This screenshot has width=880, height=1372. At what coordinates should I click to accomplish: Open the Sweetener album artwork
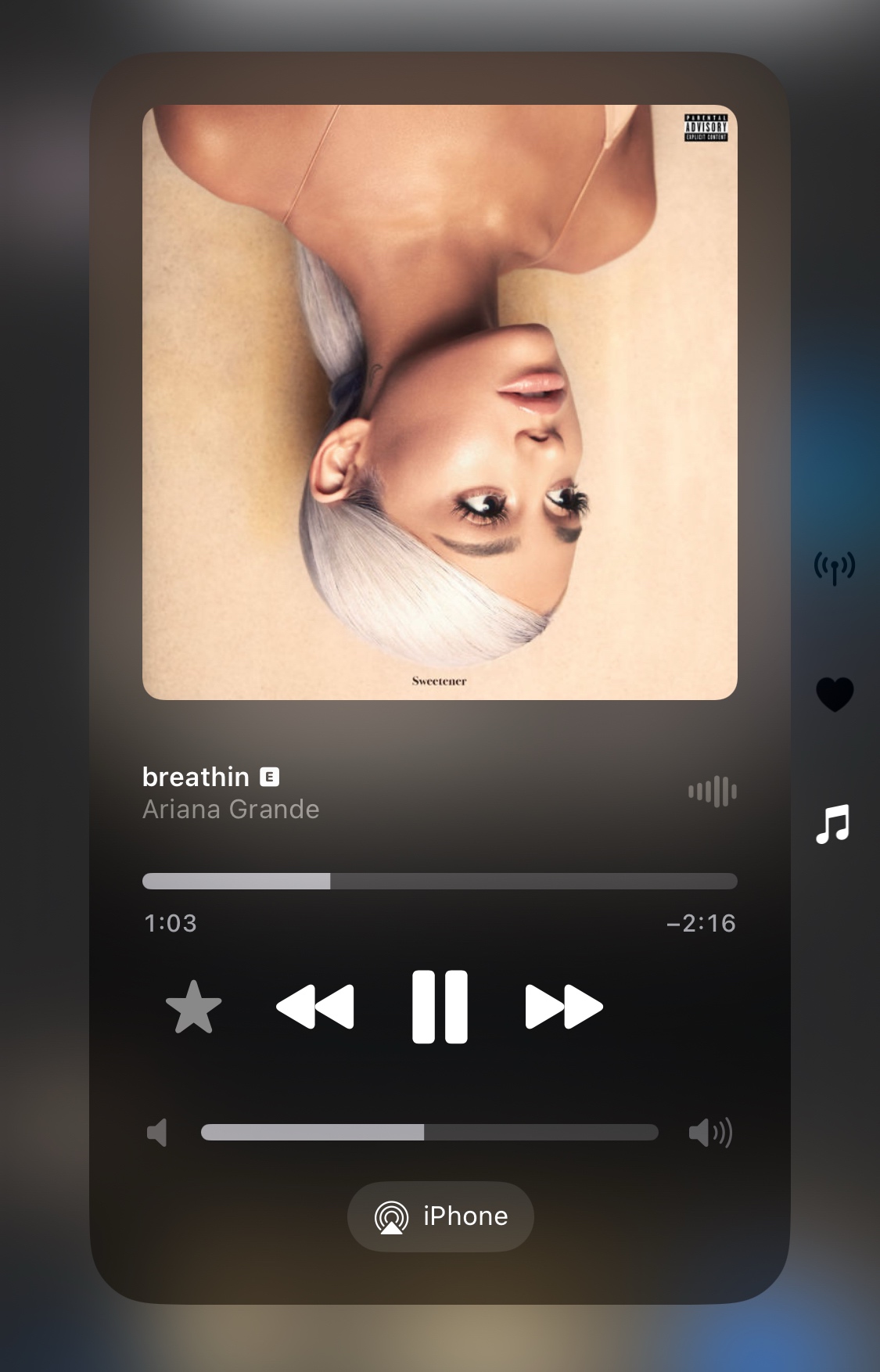440,402
